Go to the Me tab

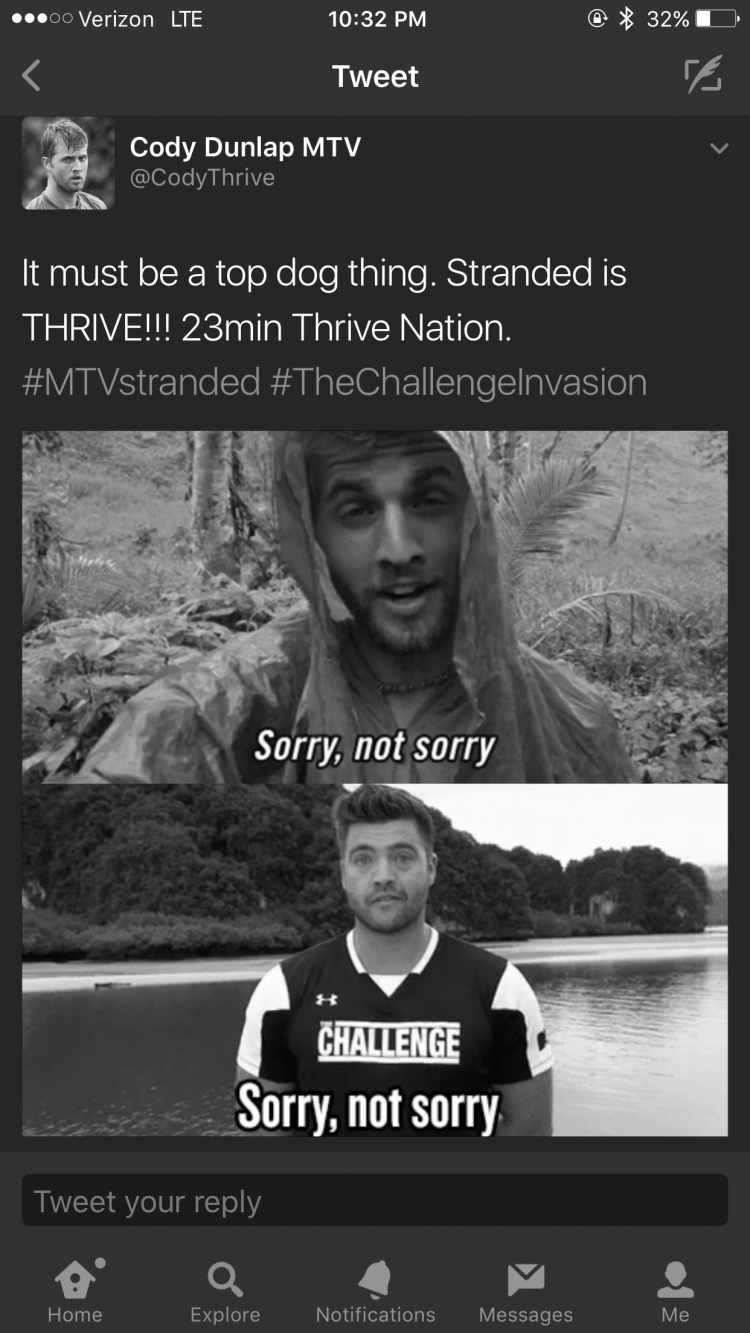tap(675, 1290)
